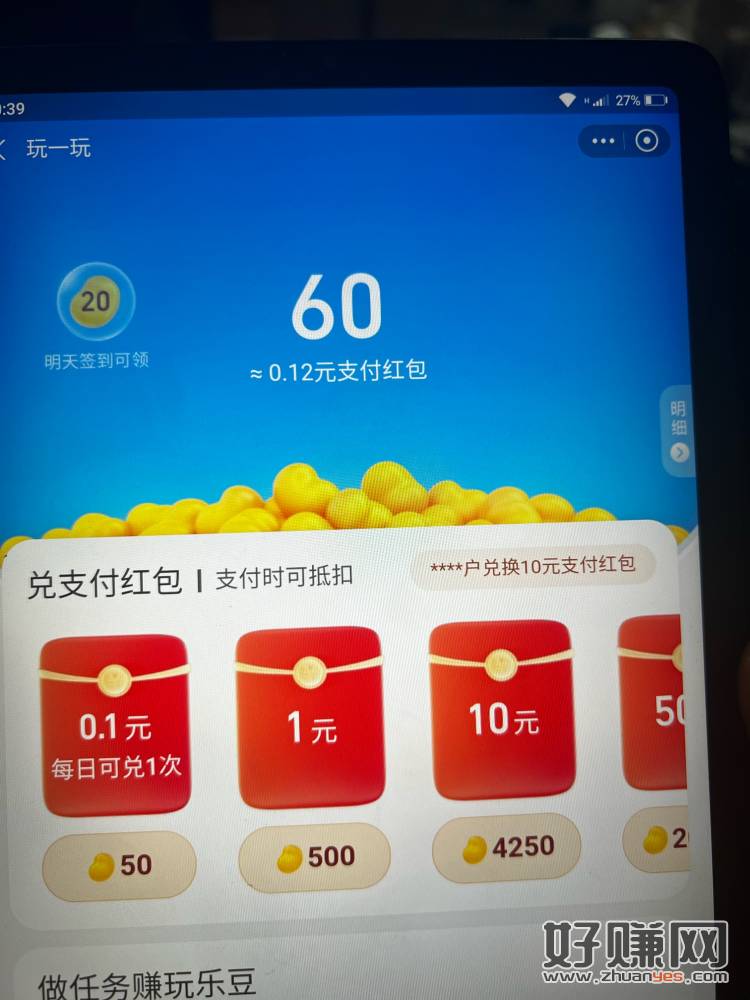Go back from 玩一玩 page
The image size is (750, 1000).
pyautogui.click(x=5, y=149)
